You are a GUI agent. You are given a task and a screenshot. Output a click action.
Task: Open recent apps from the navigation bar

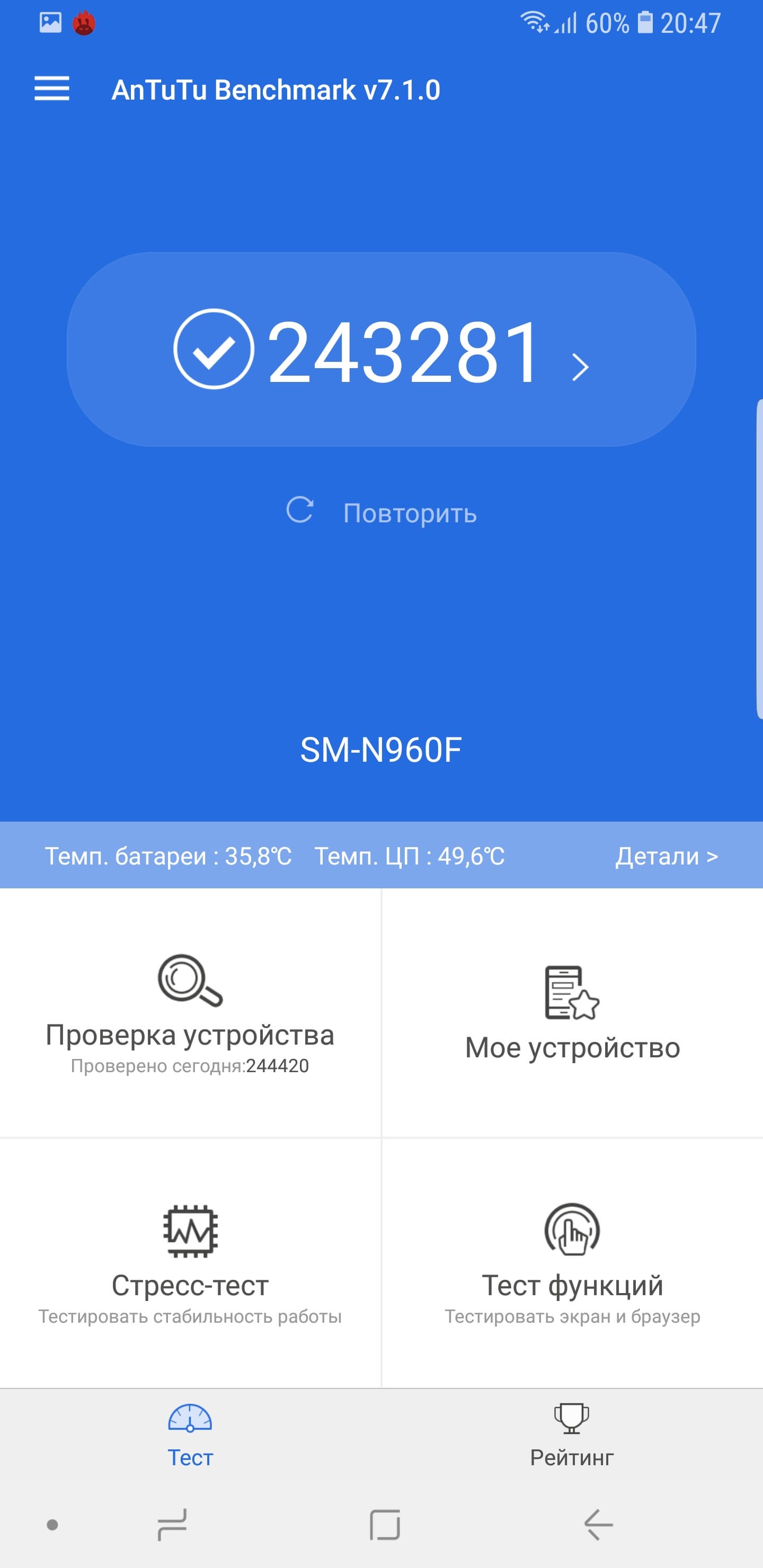tap(172, 1525)
